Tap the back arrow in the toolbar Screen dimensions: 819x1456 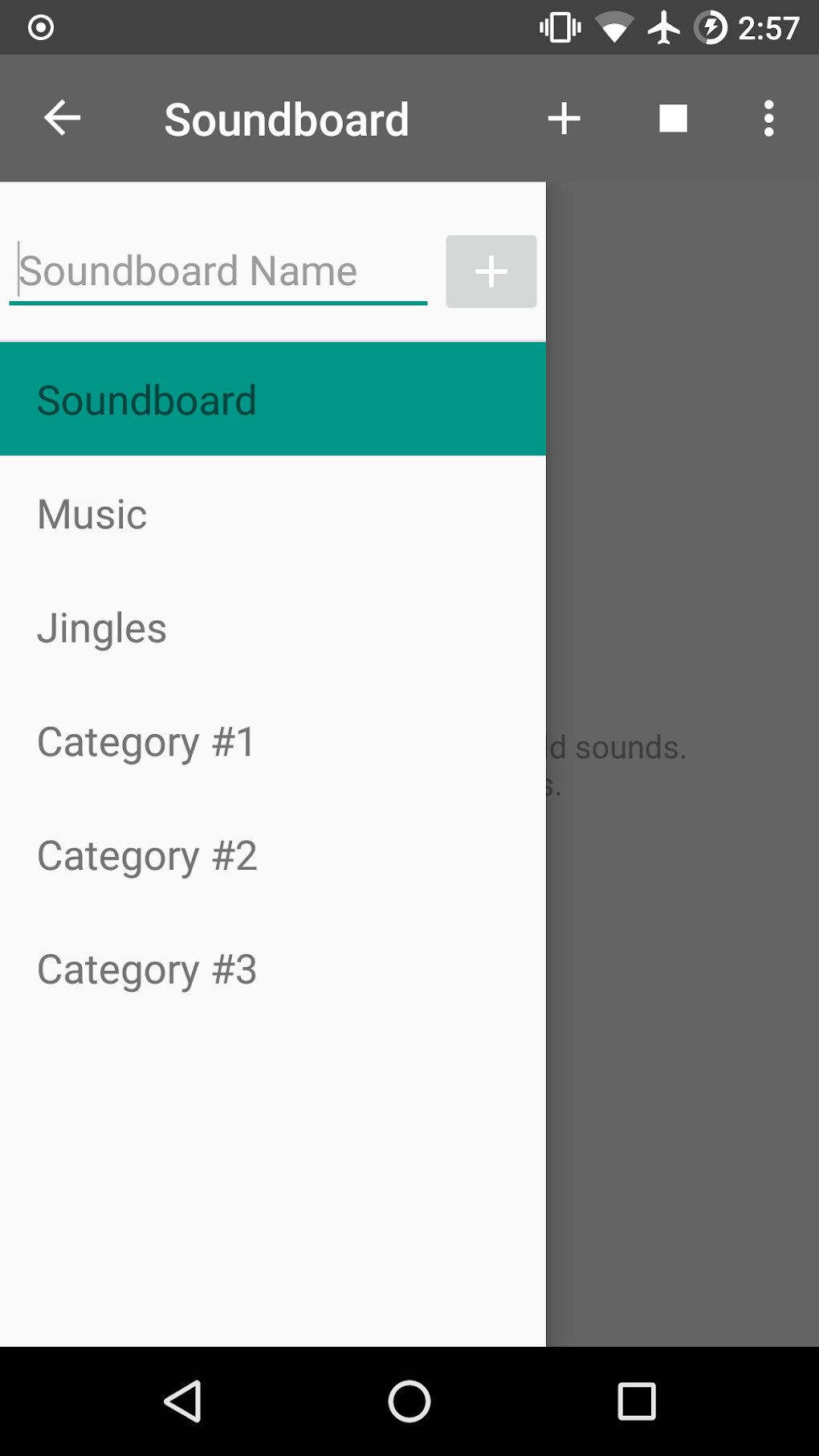(62, 119)
